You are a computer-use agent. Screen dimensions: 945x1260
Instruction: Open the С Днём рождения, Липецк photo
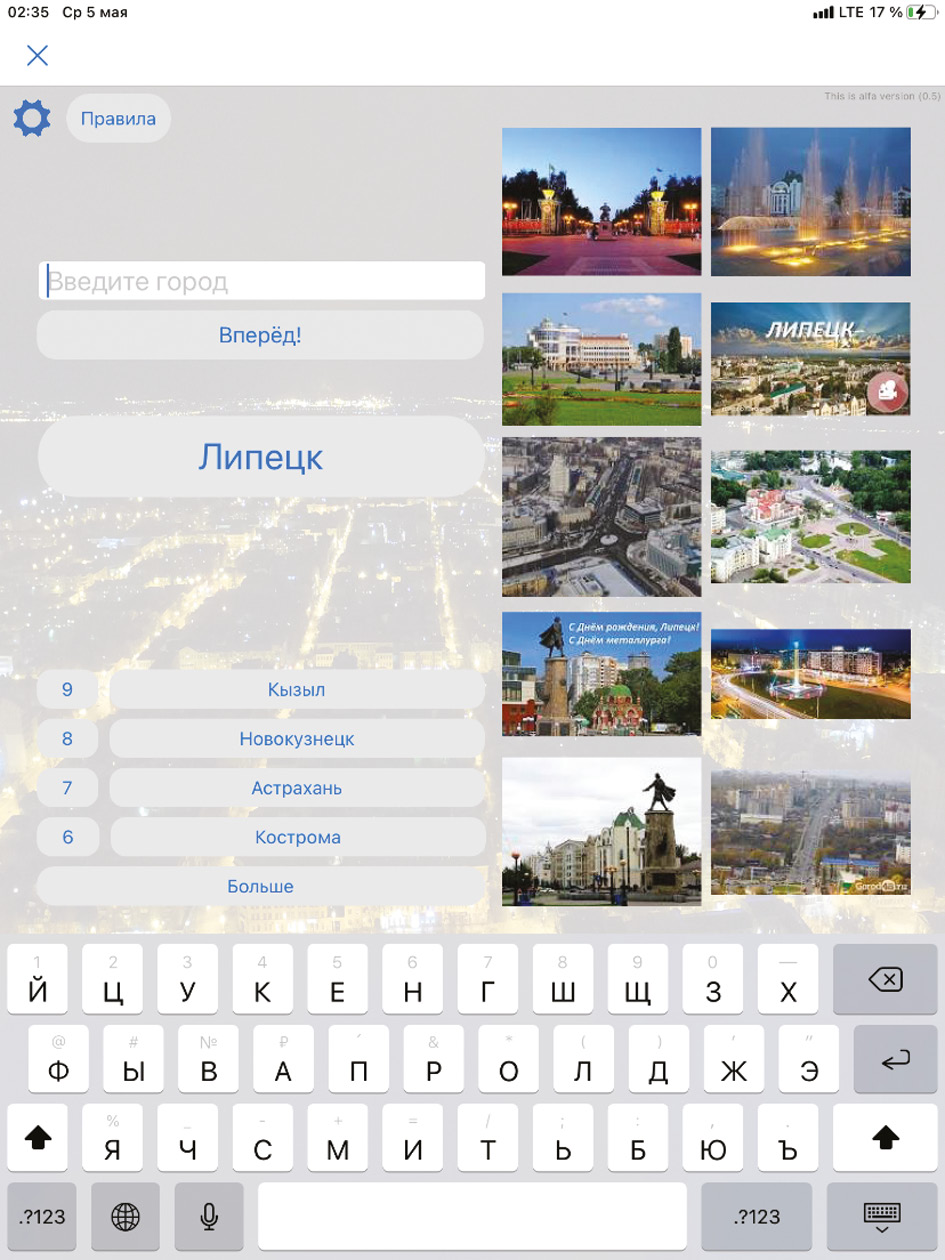click(x=601, y=673)
